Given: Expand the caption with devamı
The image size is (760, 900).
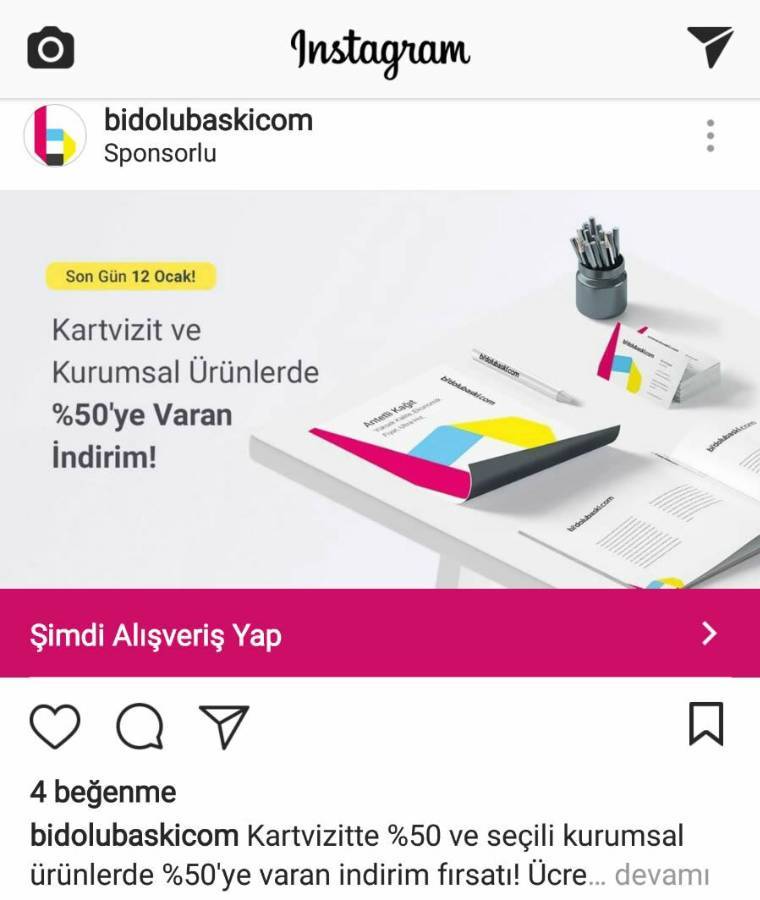Looking at the screenshot, I should [x=661, y=876].
